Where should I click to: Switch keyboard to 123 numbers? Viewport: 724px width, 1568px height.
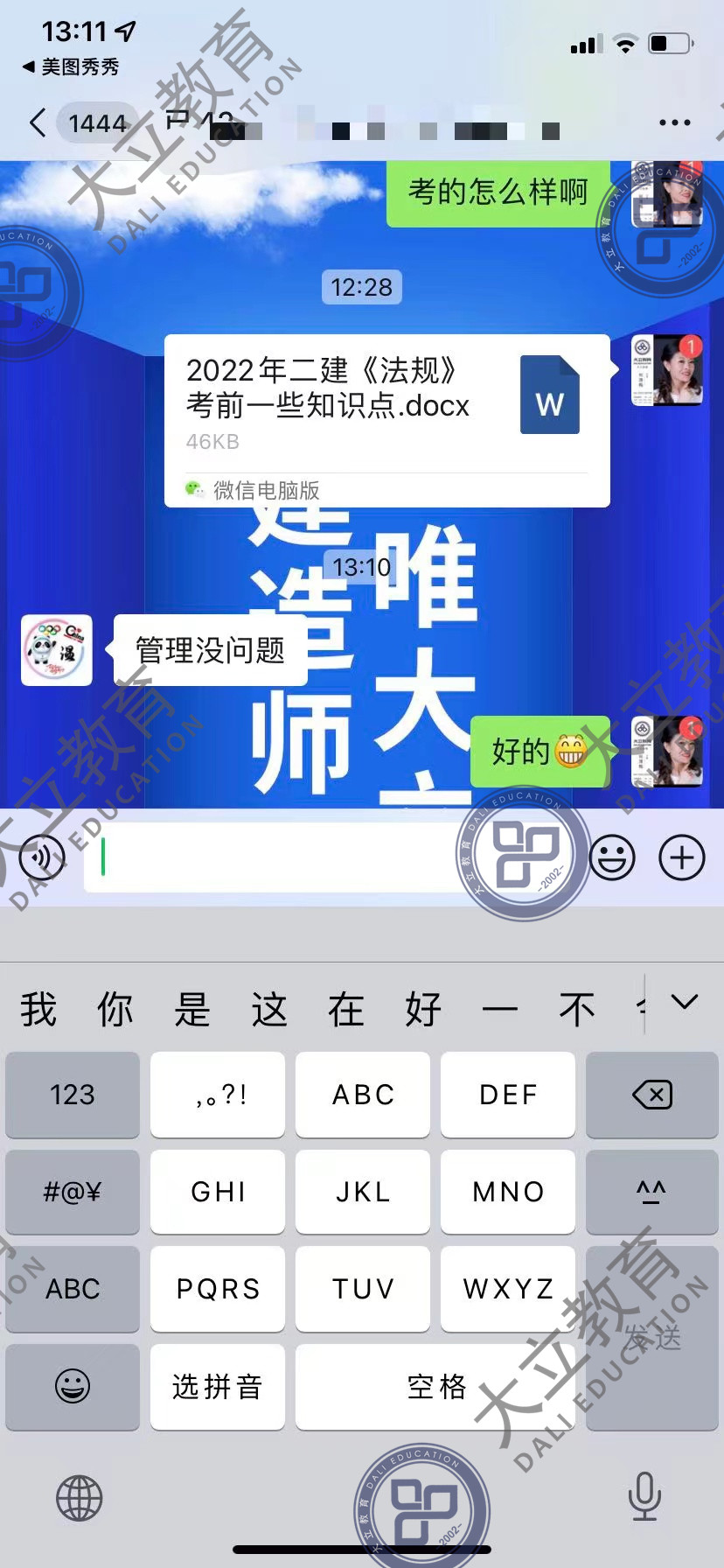coord(73,1095)
